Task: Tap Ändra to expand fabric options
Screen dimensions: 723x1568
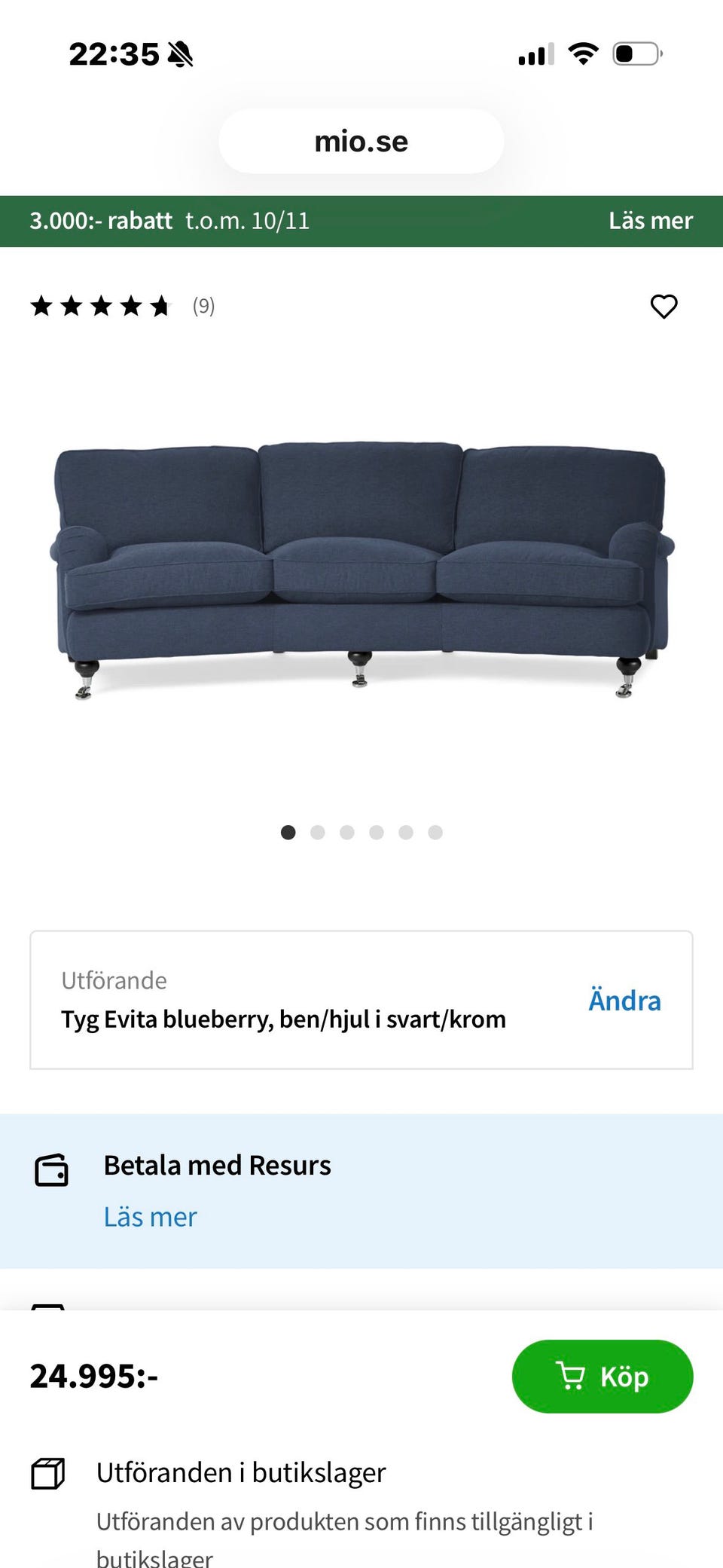Action: coord(625,1000)
